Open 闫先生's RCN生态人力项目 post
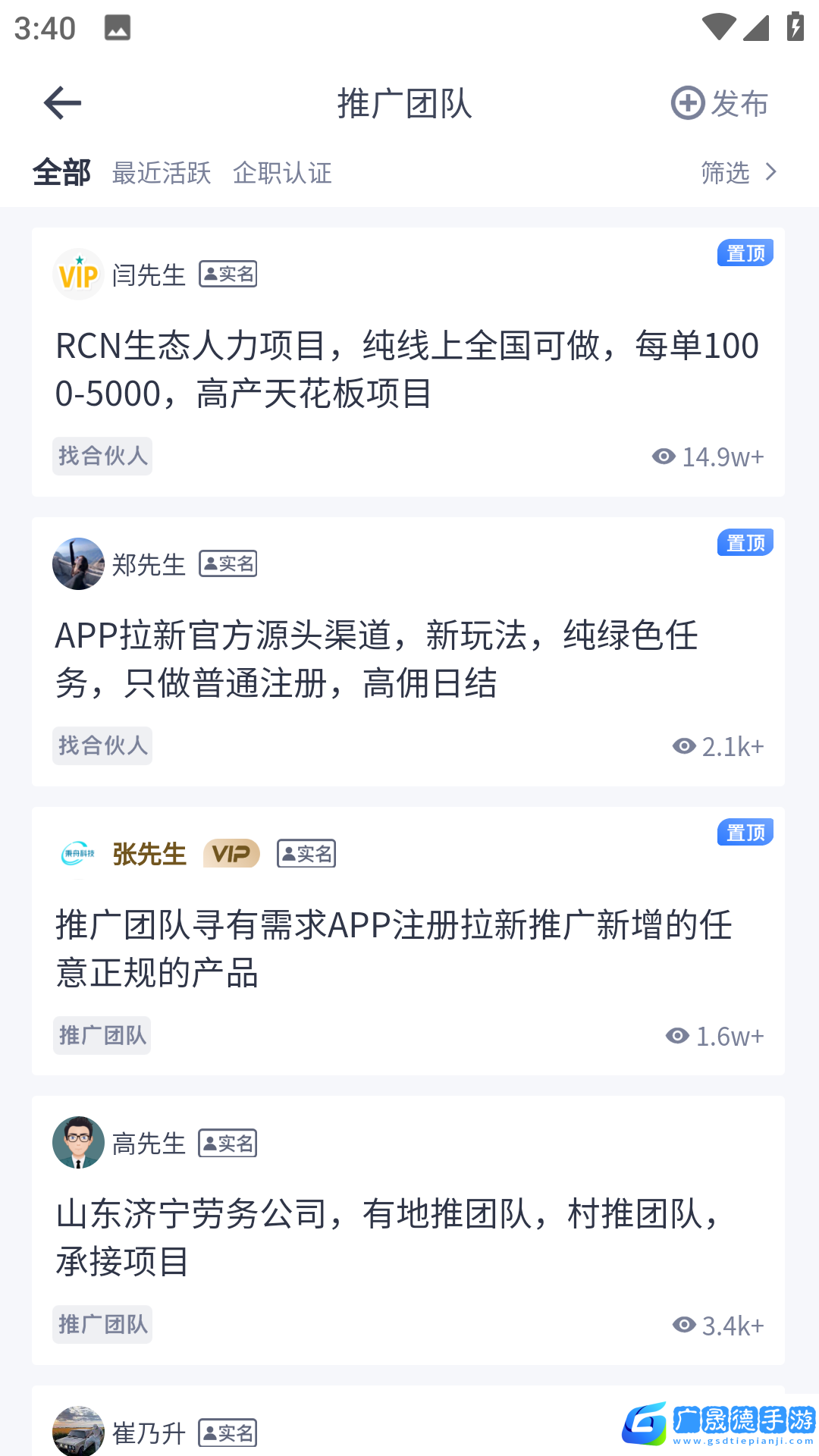The image size is (819, 1456). coord(408,369)
